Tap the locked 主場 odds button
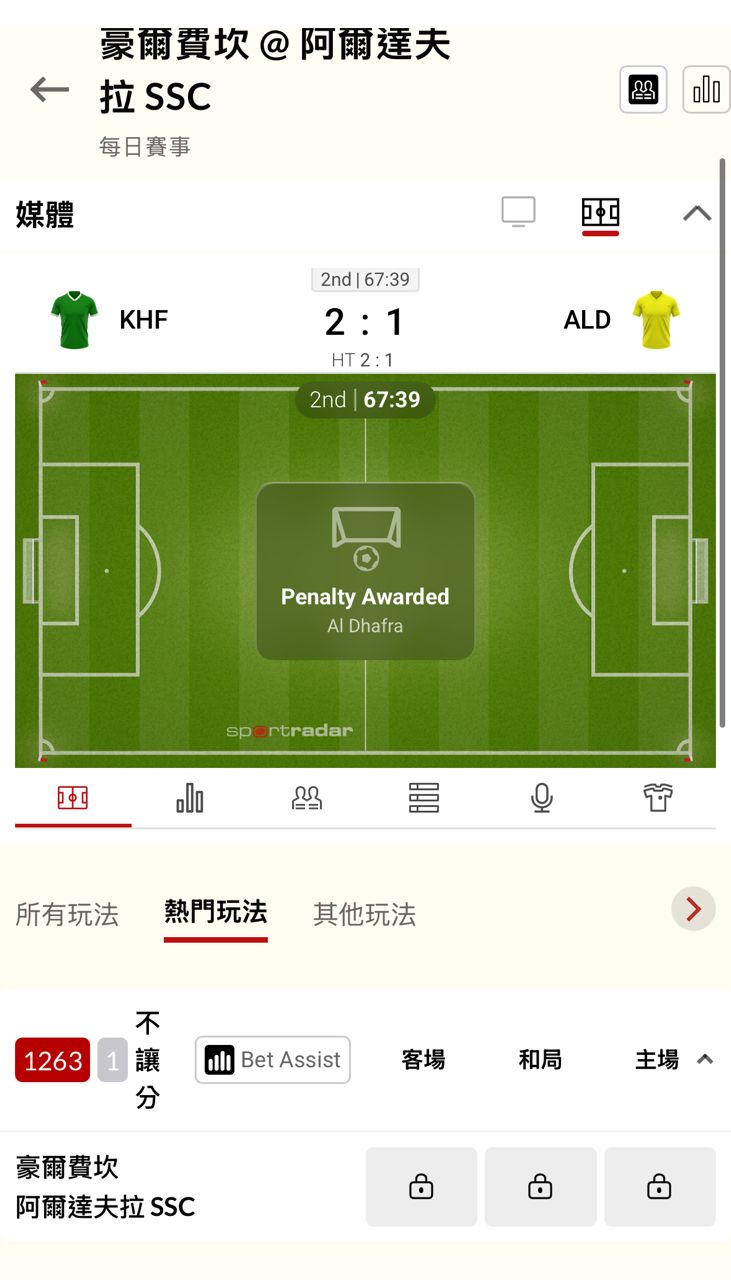The image size is (731, 1280). (659, 1187)
